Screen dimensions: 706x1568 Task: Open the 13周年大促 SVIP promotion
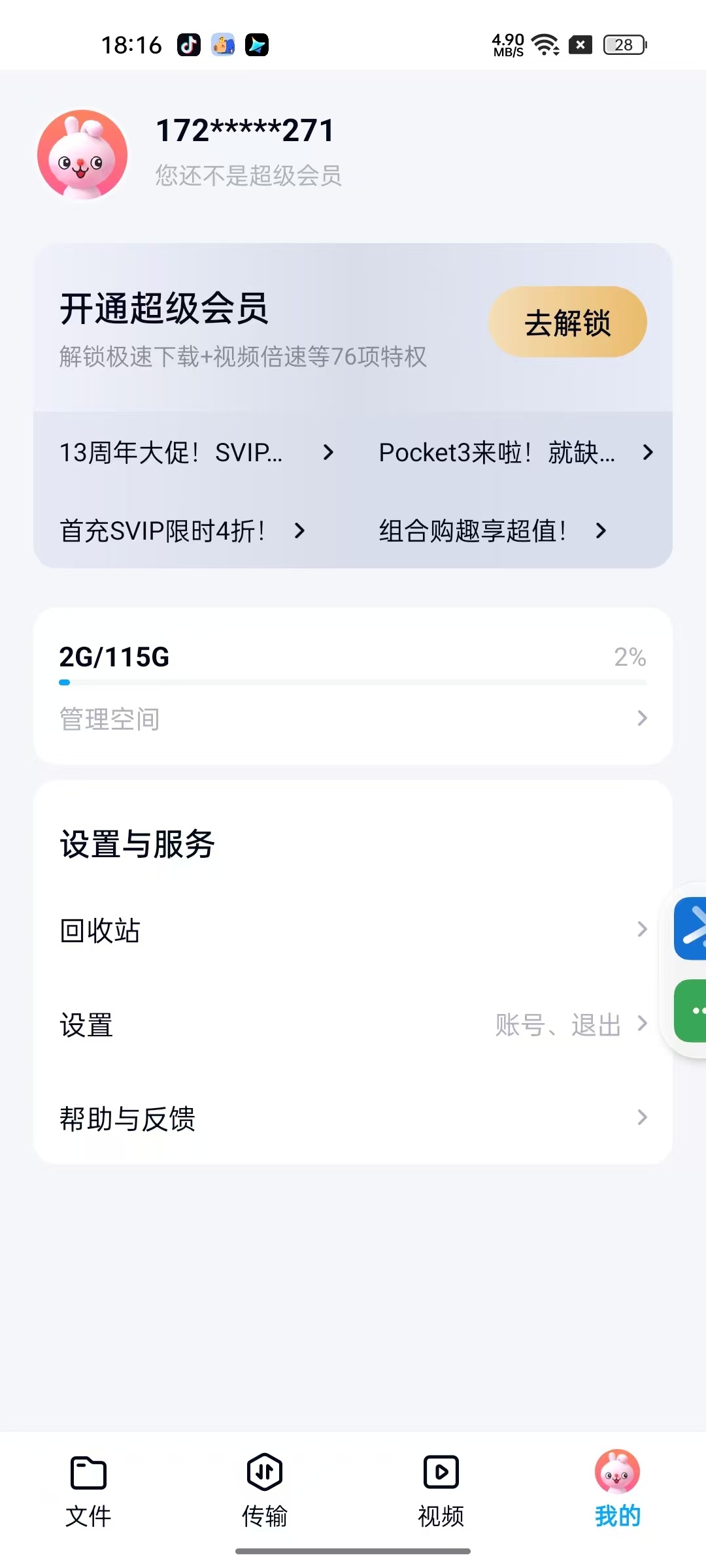[x=196, y=452]
